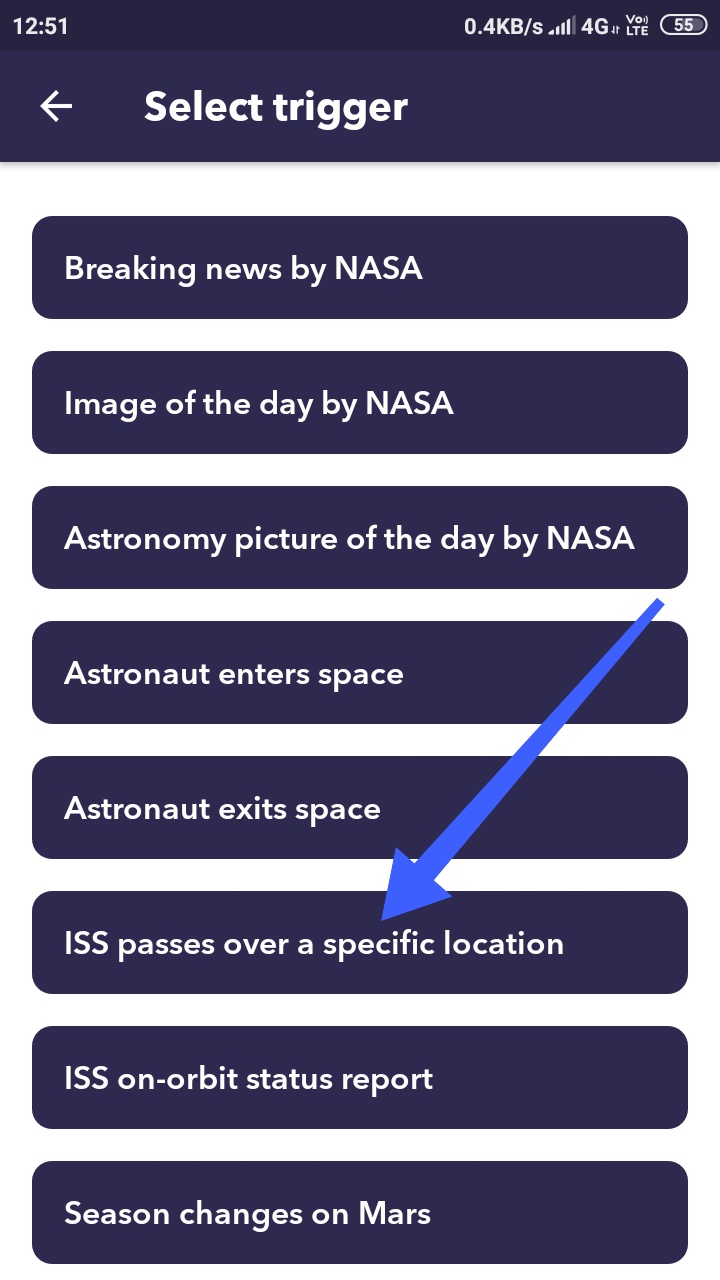Choose Image of the day by NASA
This screenshot has height=1280, width=720.
click(359, 403)
